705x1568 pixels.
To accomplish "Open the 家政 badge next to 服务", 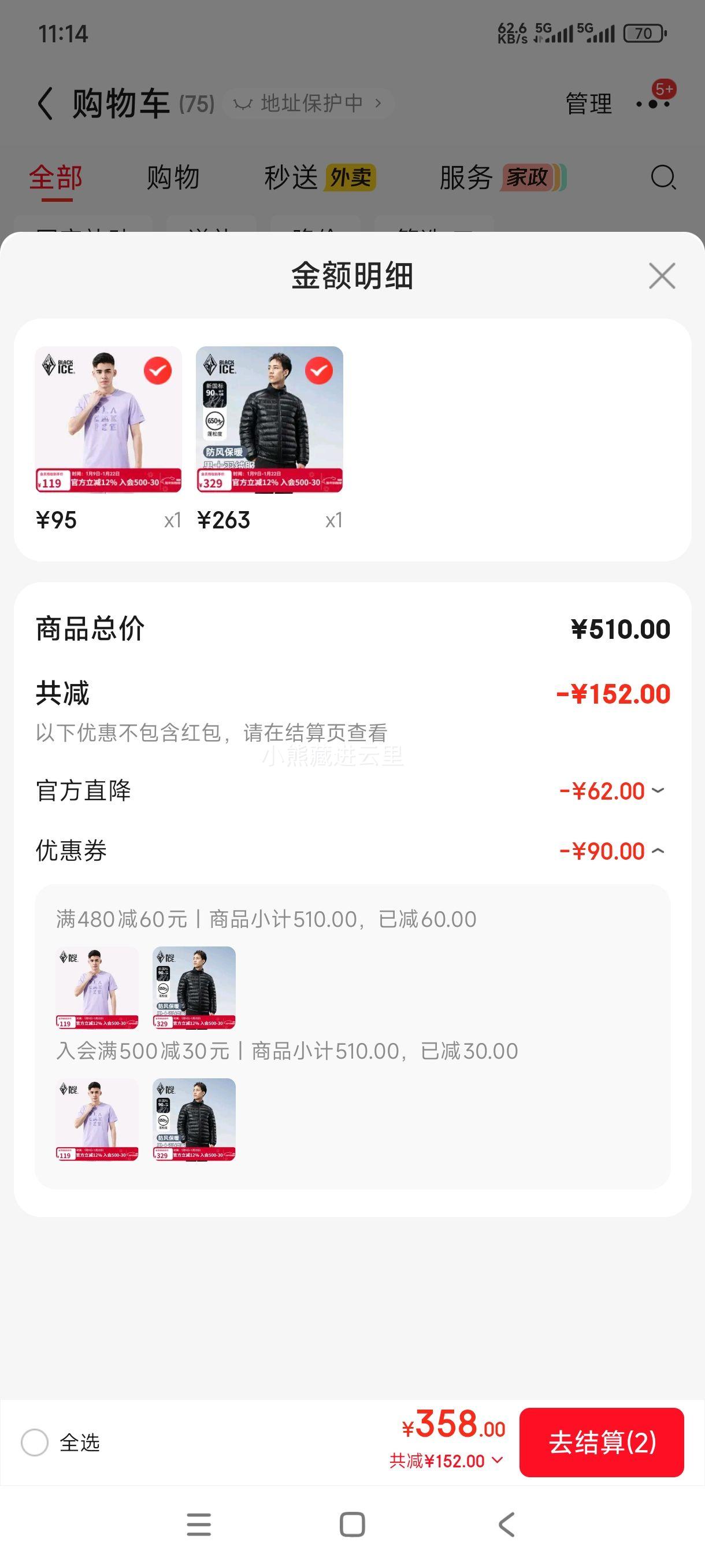I will [x=529, y=176].
